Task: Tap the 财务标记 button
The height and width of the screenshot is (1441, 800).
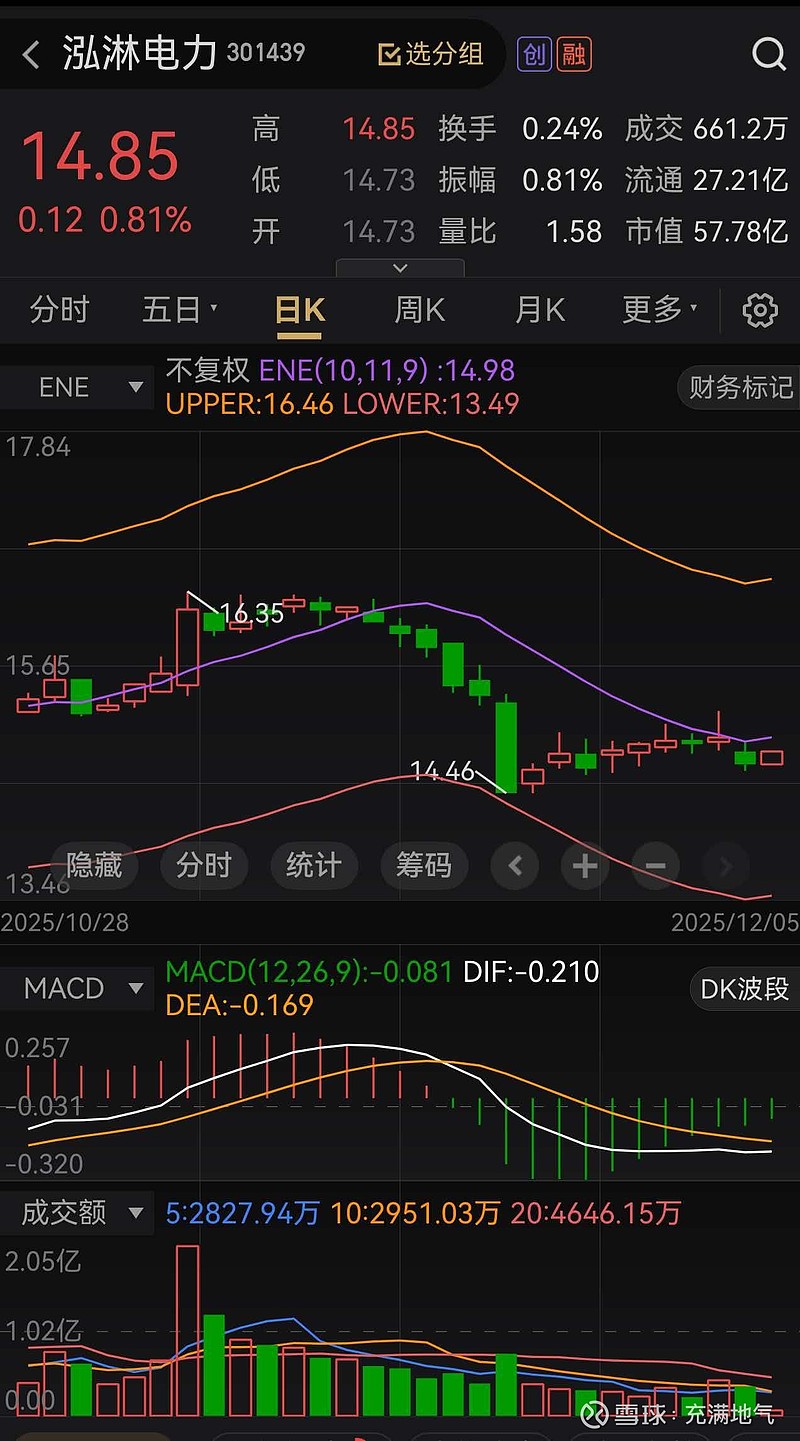Action: coord(740,387)
